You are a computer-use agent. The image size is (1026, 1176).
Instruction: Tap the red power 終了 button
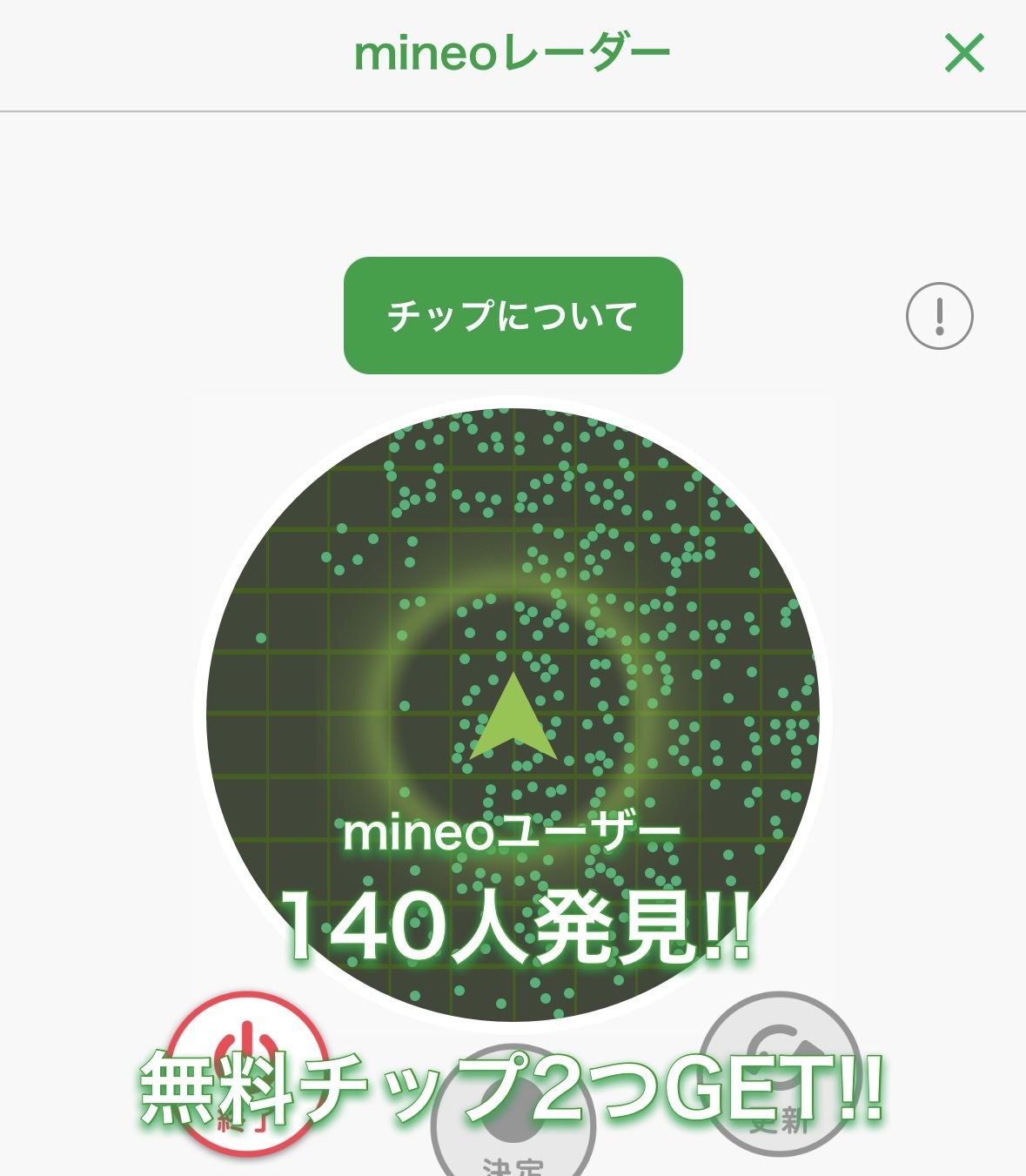click(248, 1073)
